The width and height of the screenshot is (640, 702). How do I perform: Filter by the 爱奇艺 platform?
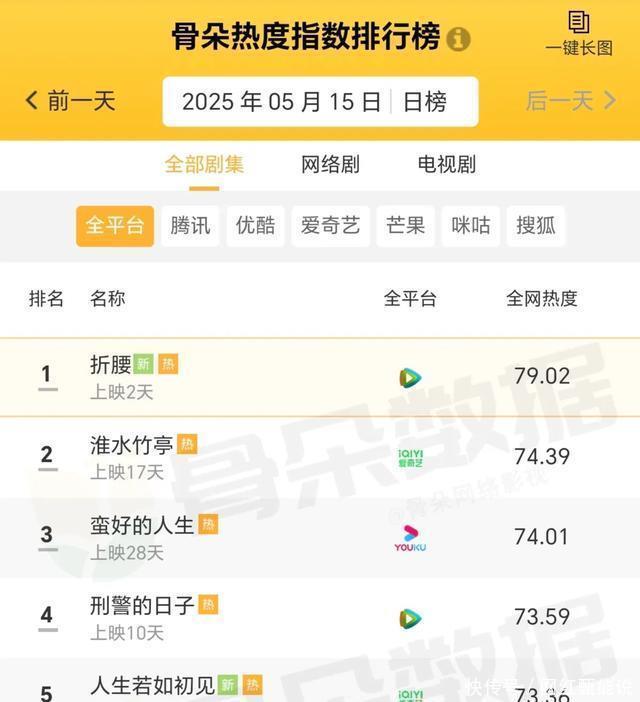coord(330,226)
